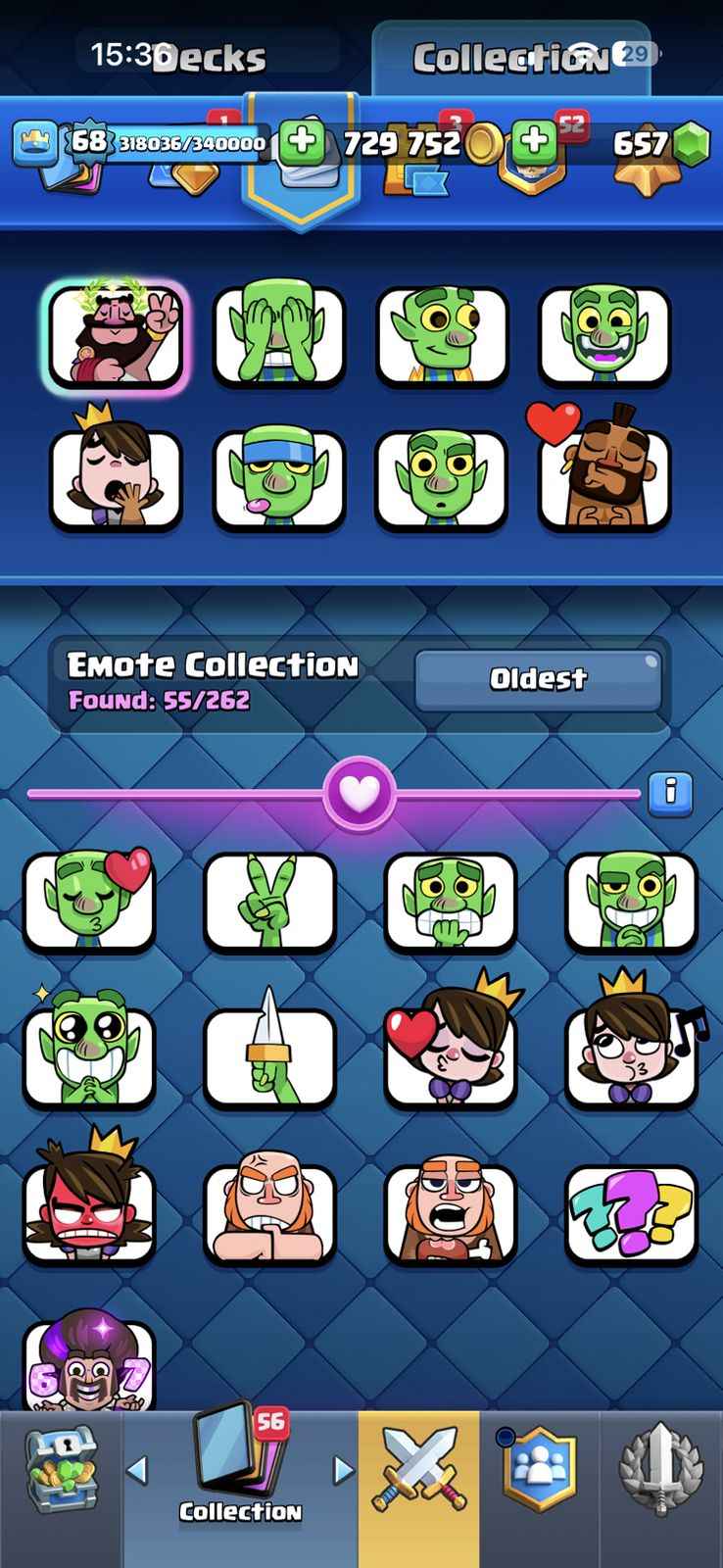Screen dimensions: 723x1568
Task: Open the emote collection info icon
Action: tap(671, 791)
